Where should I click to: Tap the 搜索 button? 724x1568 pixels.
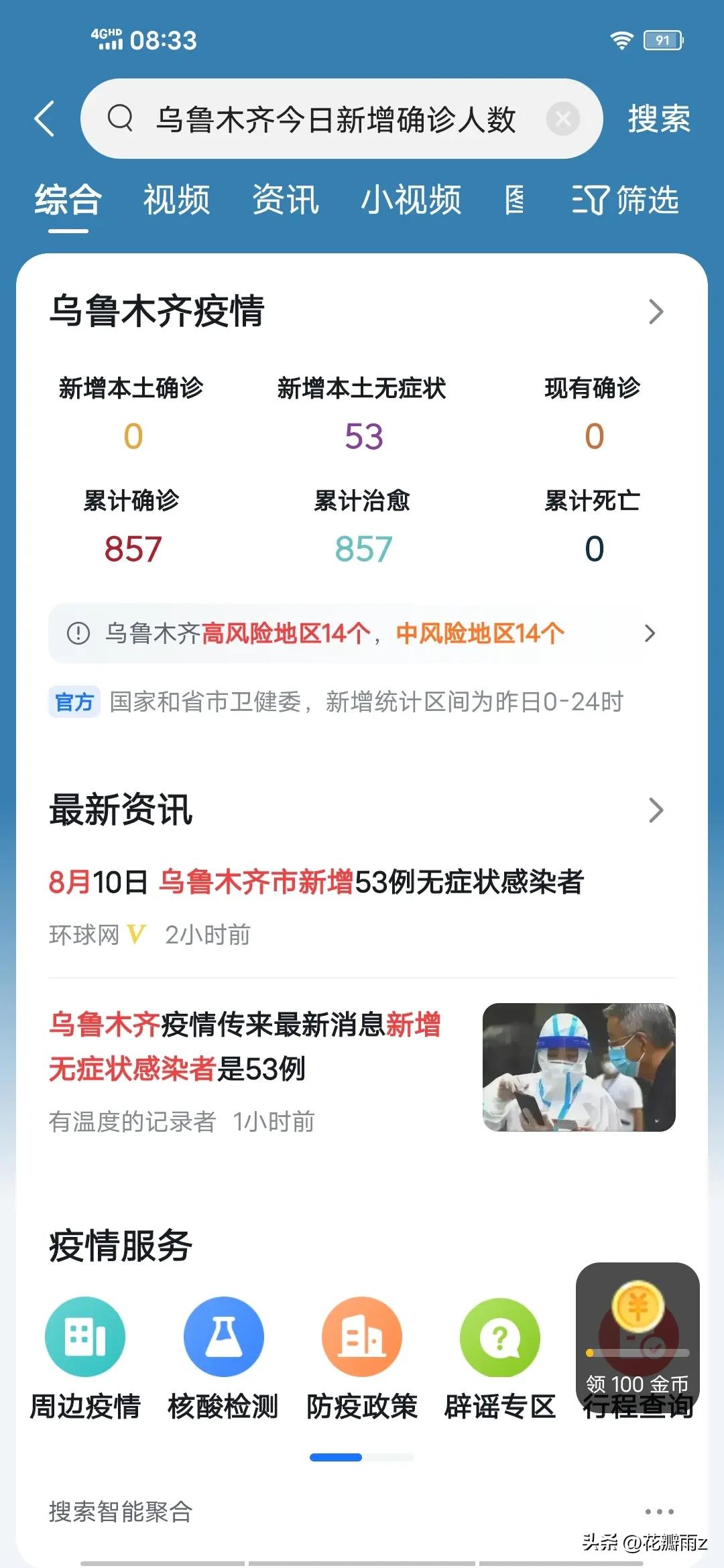(659, 119)
